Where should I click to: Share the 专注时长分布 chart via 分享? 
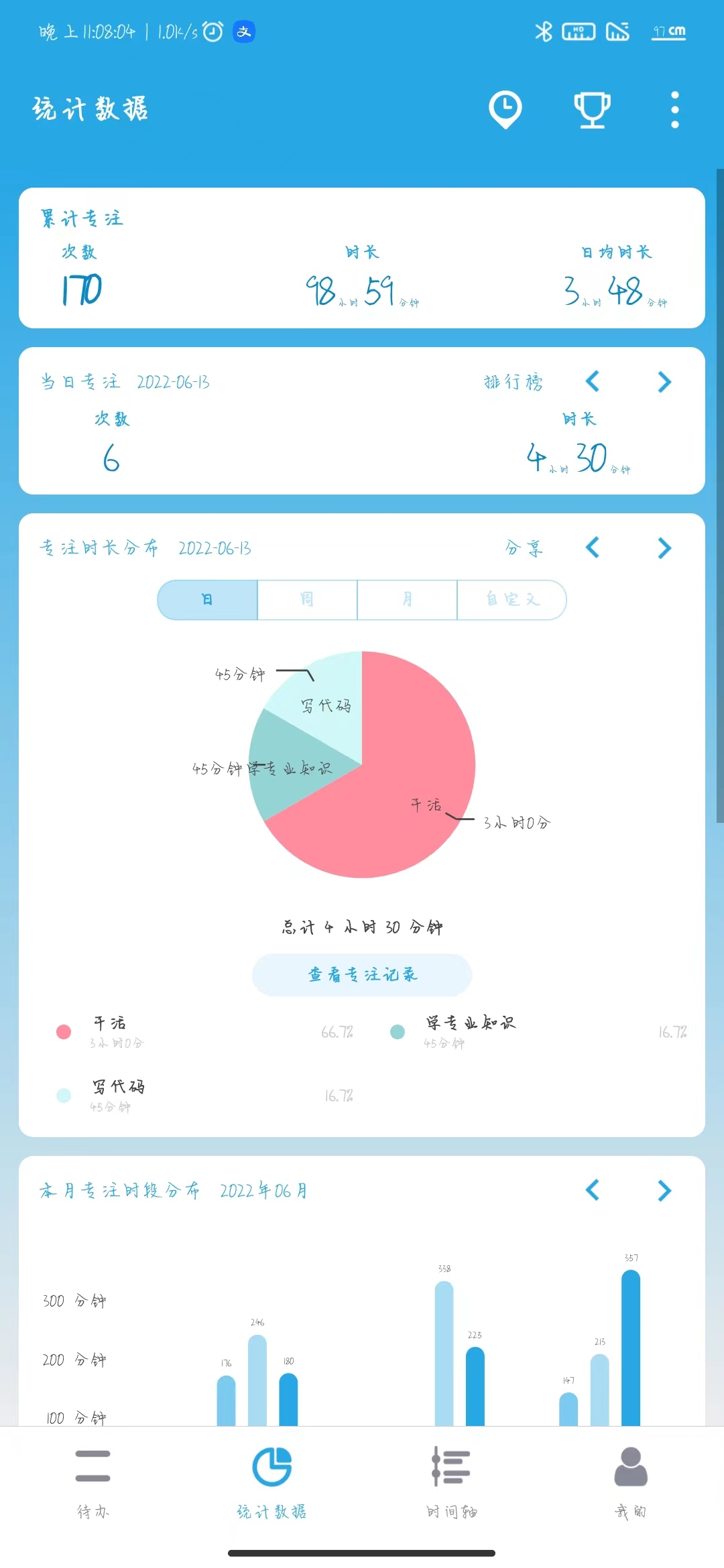[524, 548]
